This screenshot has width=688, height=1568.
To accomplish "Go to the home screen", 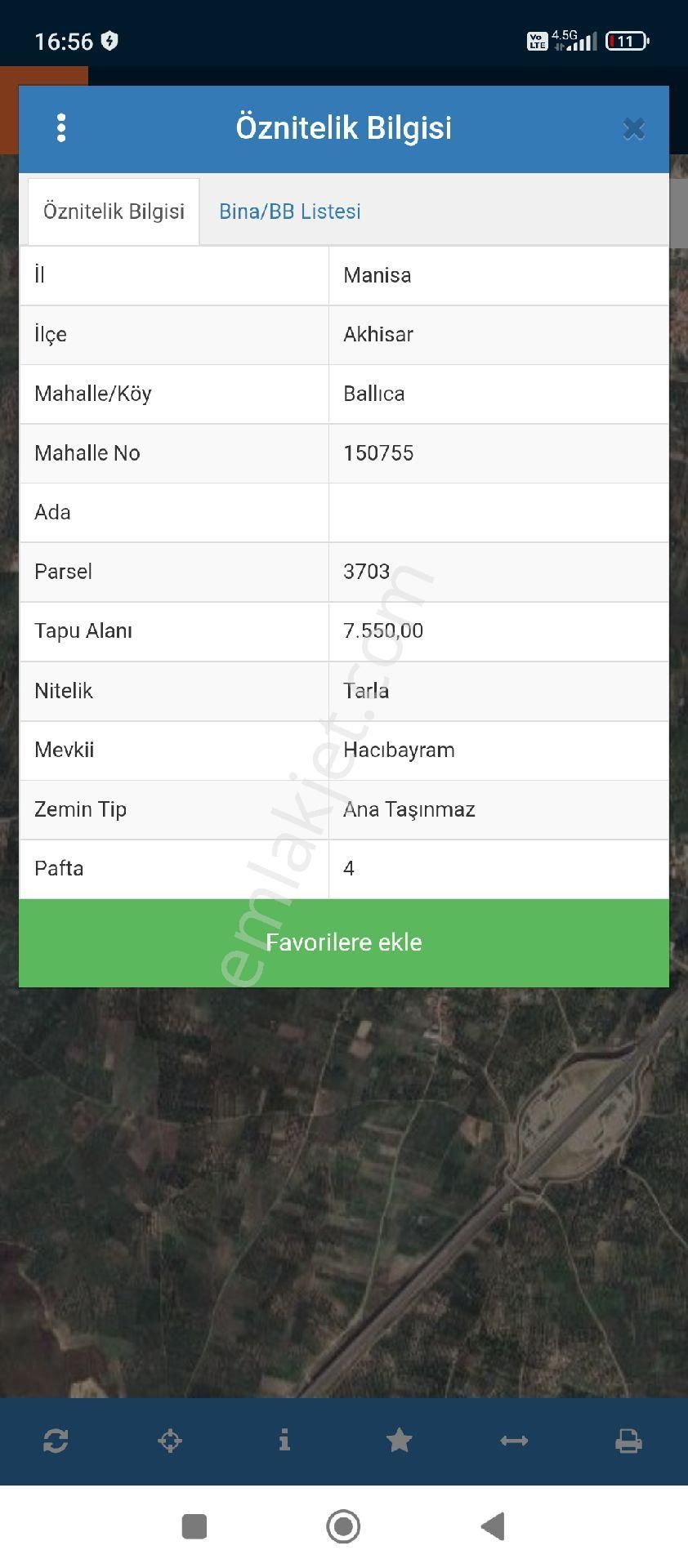I will 343,1526.
